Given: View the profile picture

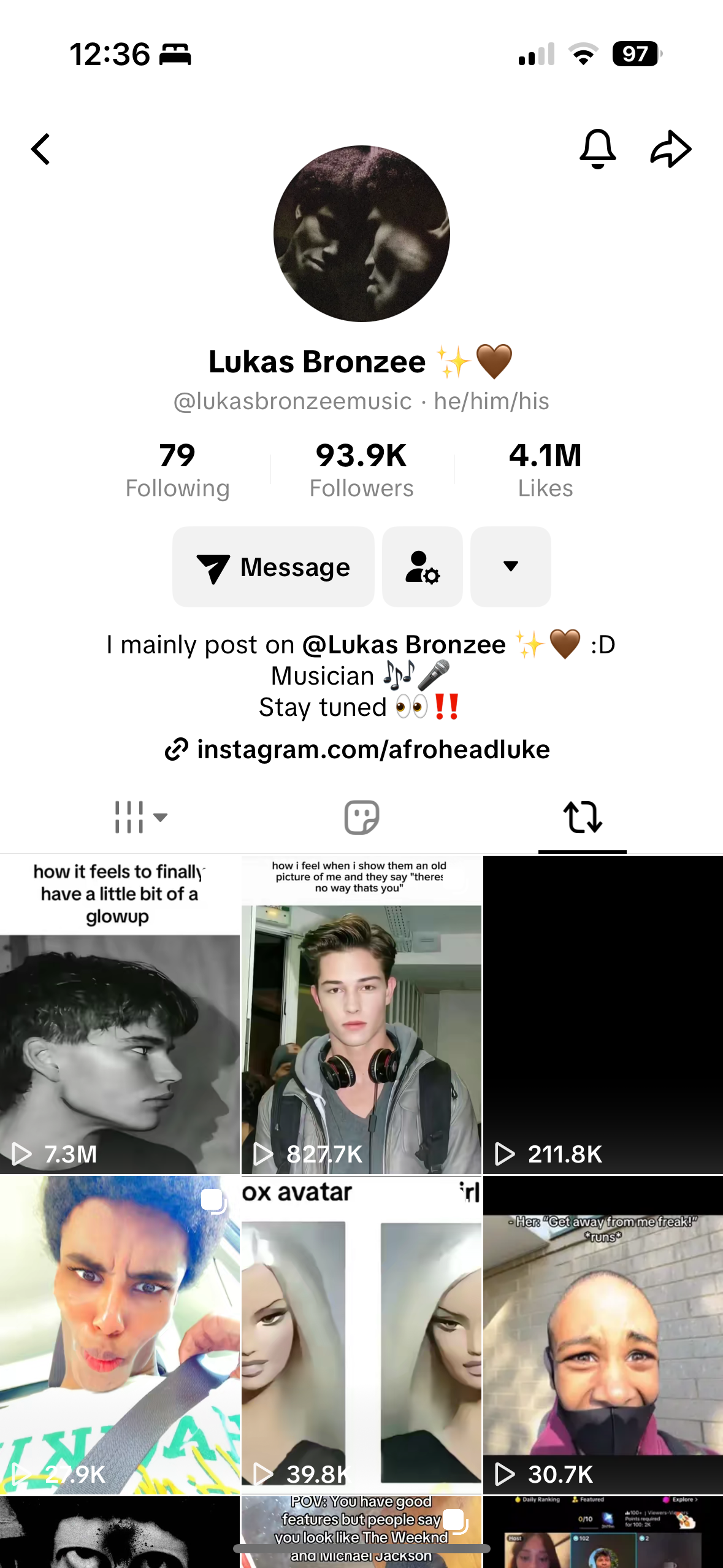Looking at the screenshot, I should (362, 234).
